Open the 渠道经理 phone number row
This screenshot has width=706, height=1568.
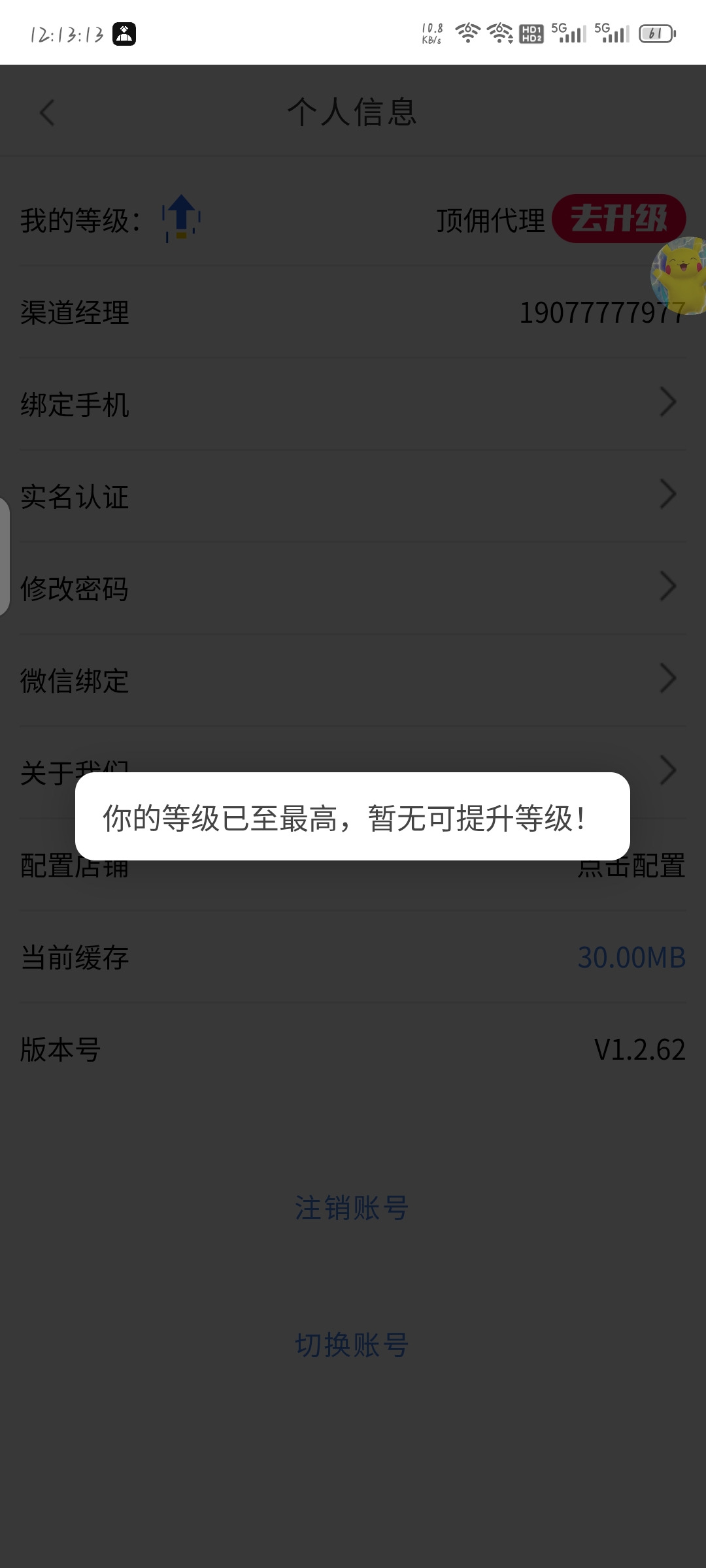[353, 312]
